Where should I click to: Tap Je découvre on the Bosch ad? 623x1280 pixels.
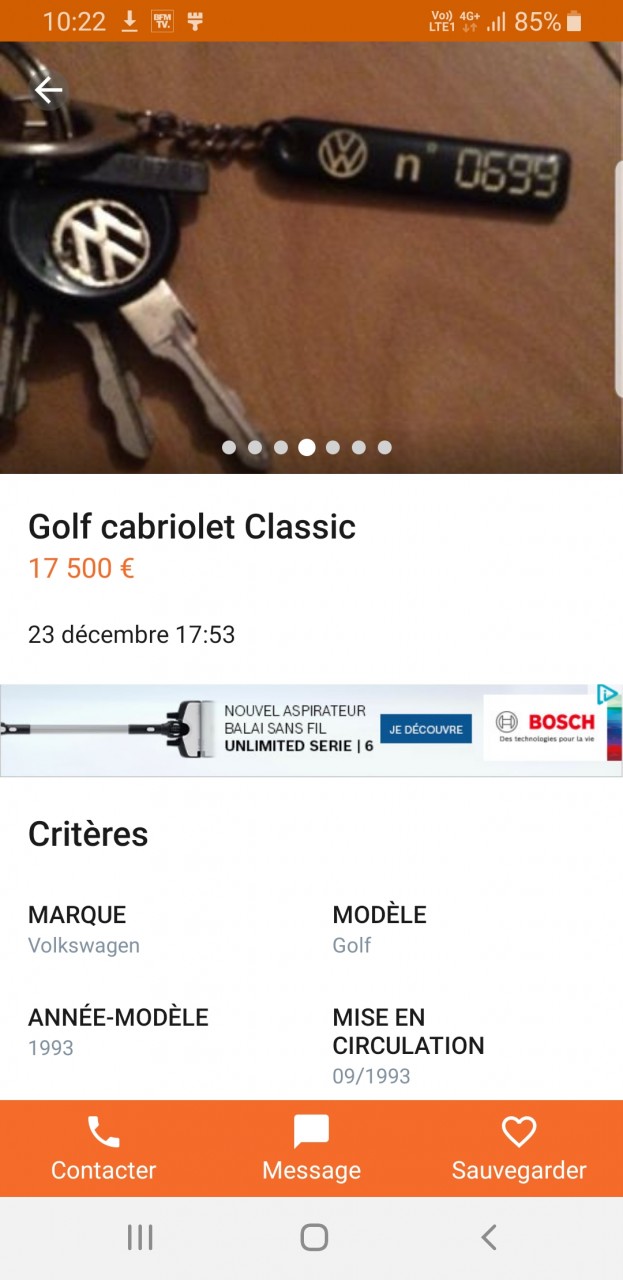point(426,729)
